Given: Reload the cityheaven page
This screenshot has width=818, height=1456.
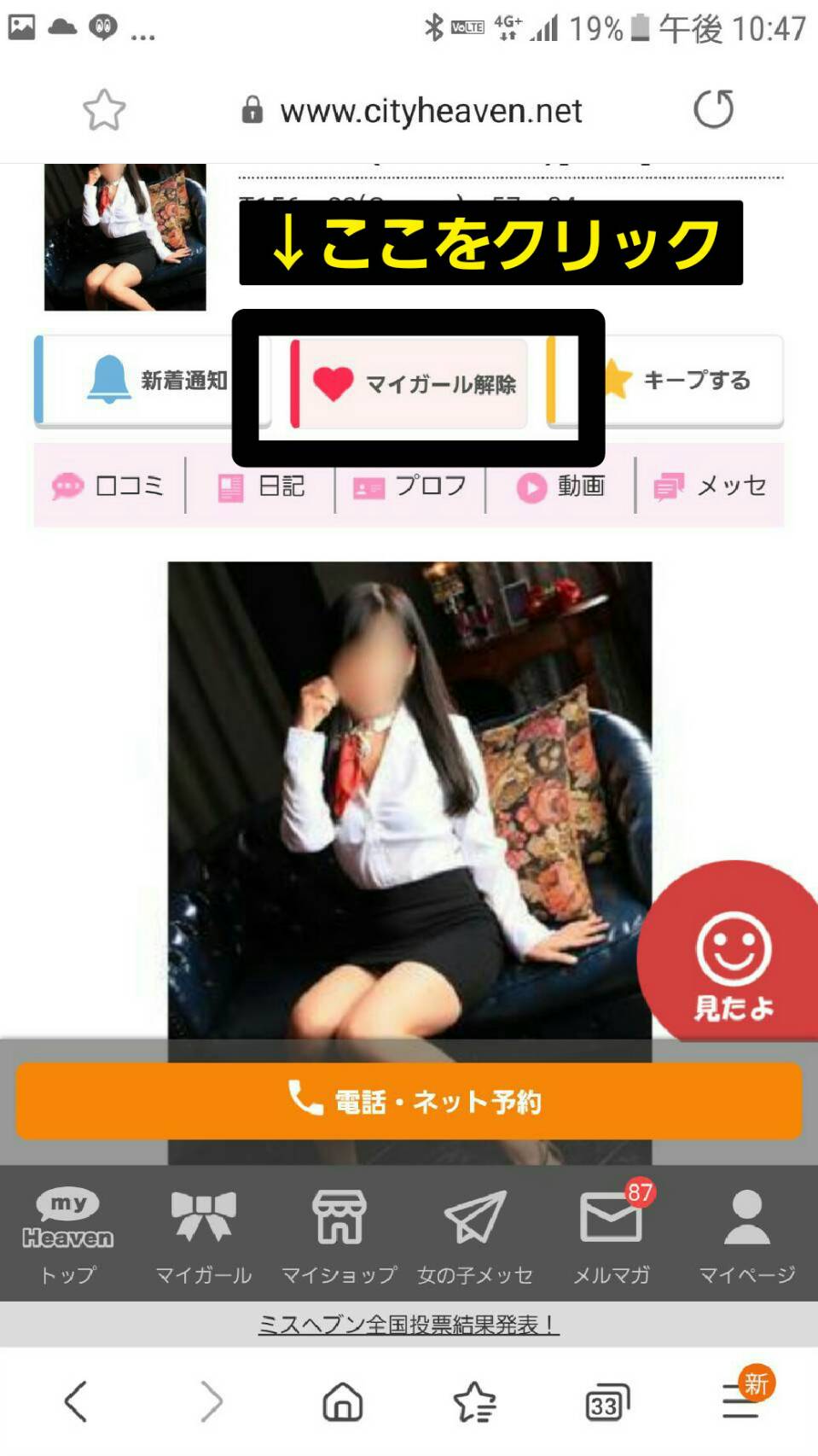Looking at the screenshot, I should coord(713,109).
